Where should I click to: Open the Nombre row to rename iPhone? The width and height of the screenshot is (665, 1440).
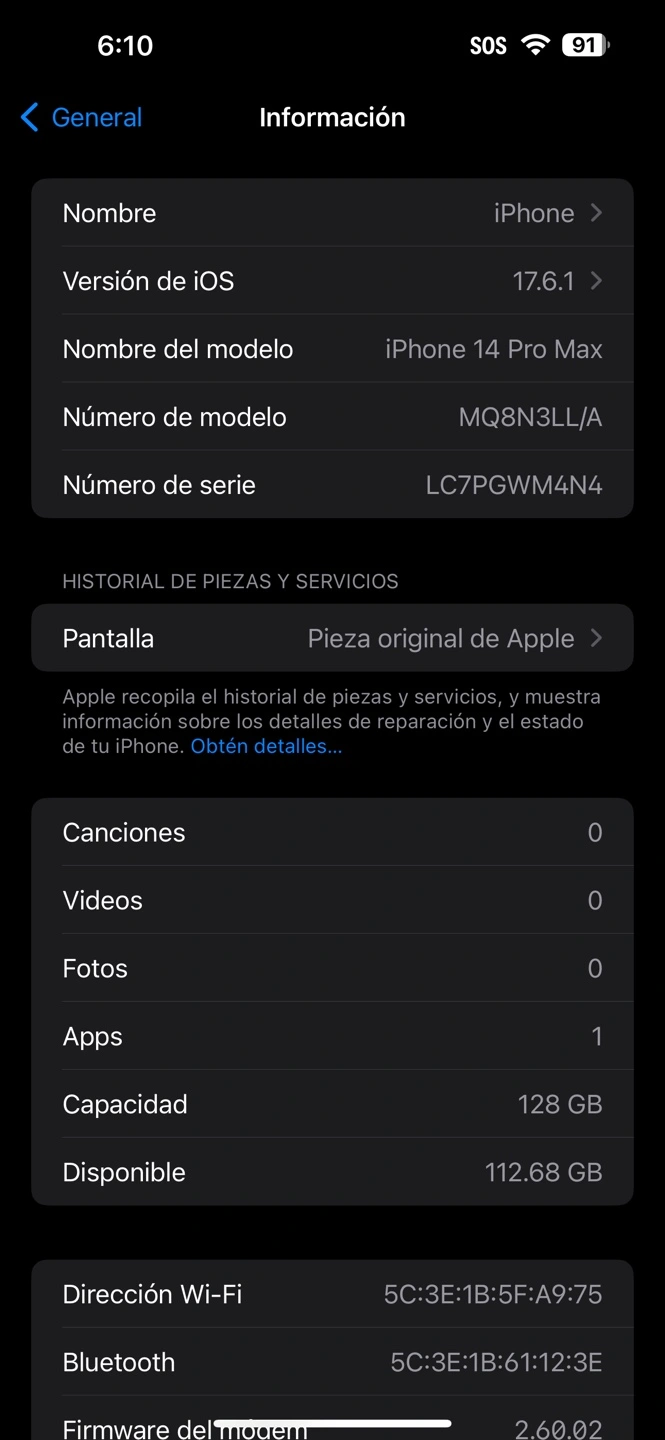(332, 213)
